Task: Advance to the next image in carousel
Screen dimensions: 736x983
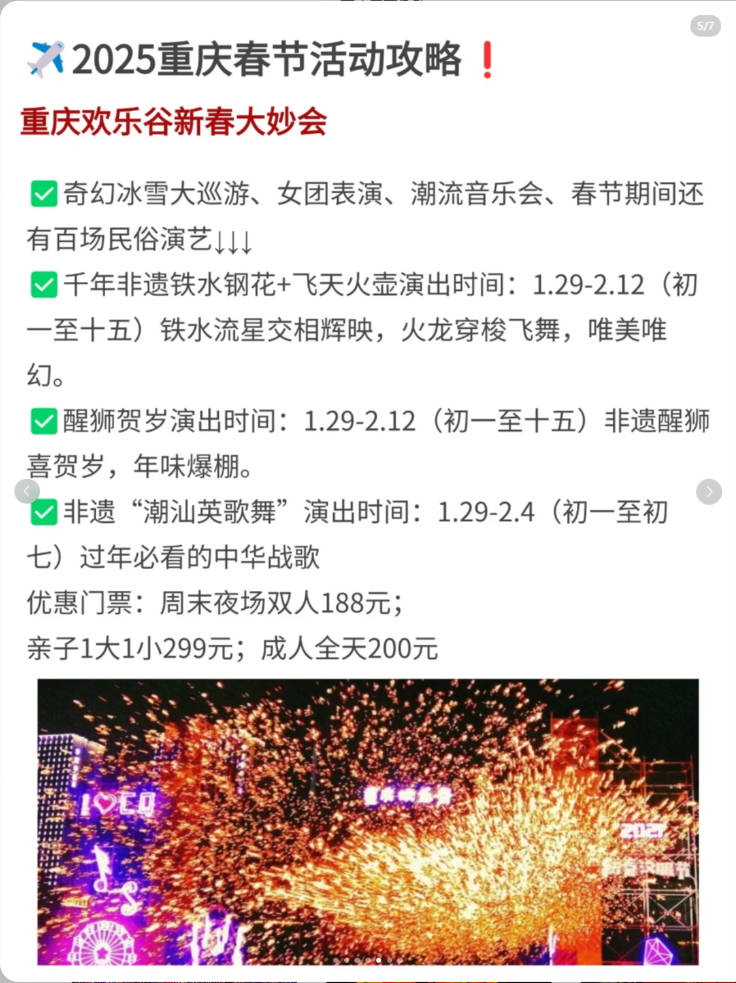Action: 709,491
